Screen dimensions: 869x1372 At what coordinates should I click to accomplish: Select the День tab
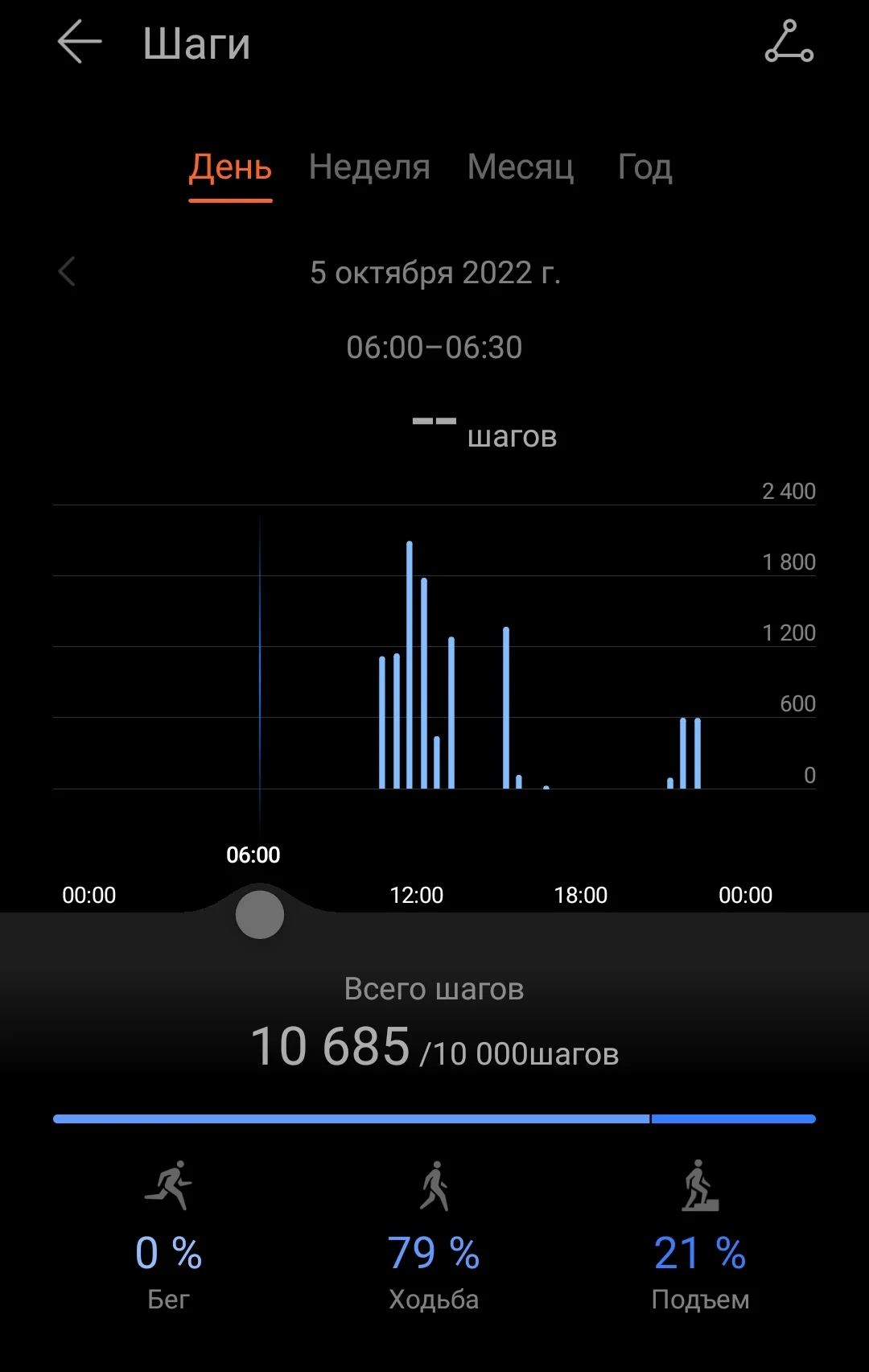point(230,167)
